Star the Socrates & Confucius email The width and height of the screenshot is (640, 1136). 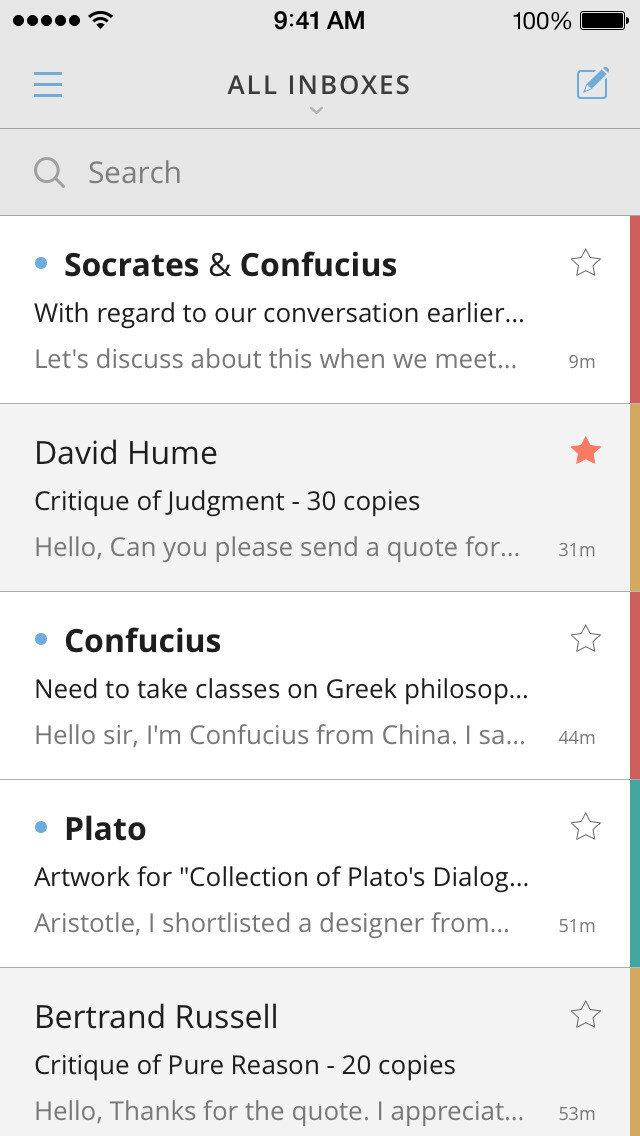point(585,263)
